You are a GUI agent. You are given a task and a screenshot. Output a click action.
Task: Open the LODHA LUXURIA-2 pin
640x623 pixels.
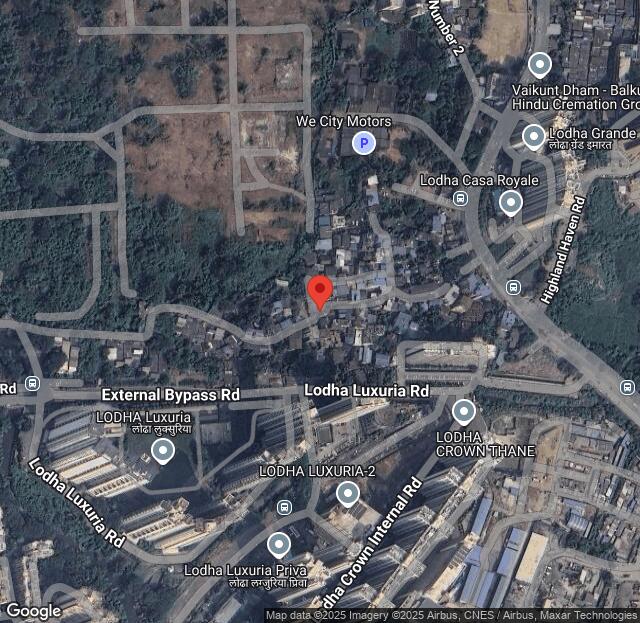(x=347, y=493)
